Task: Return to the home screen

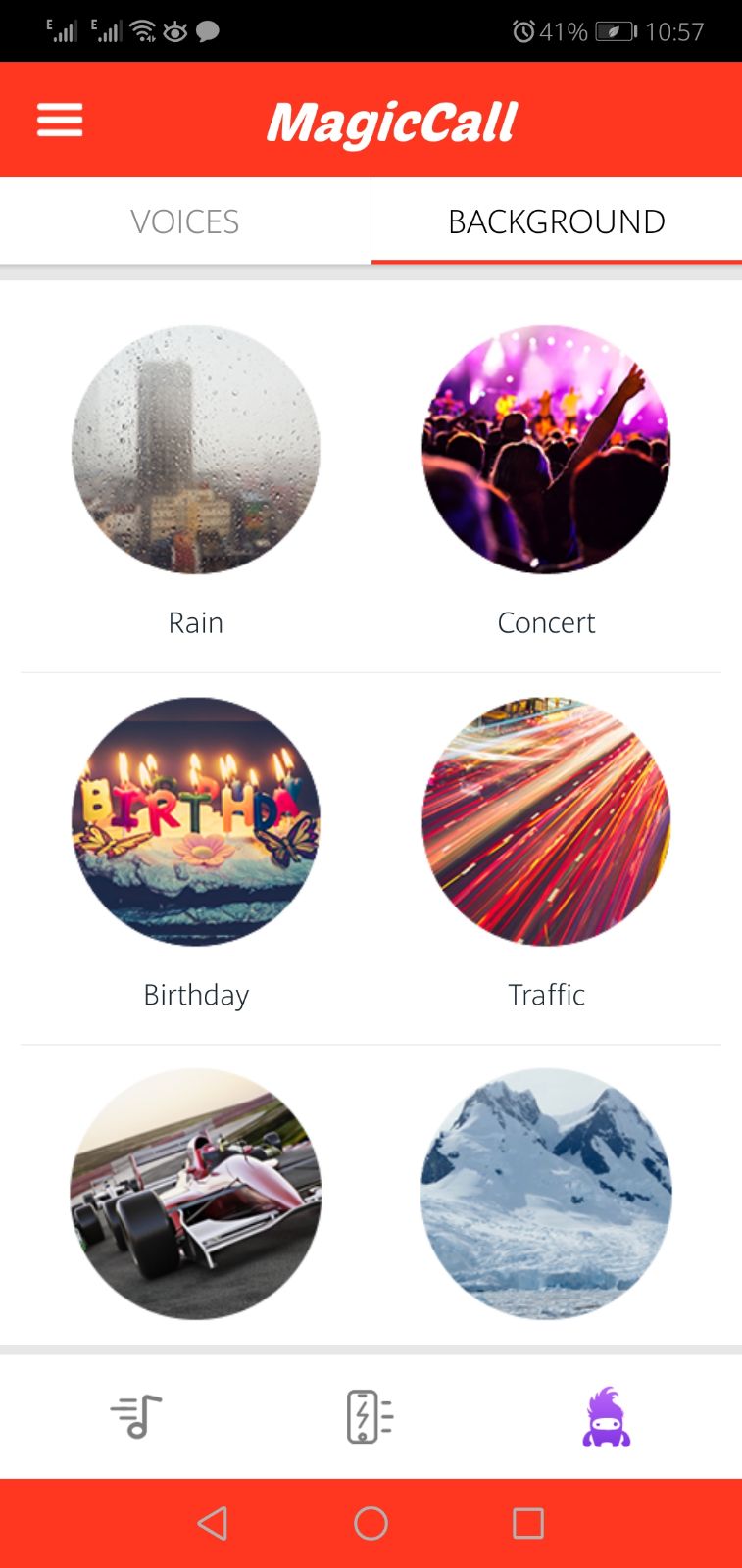Action: point(371,1524)
